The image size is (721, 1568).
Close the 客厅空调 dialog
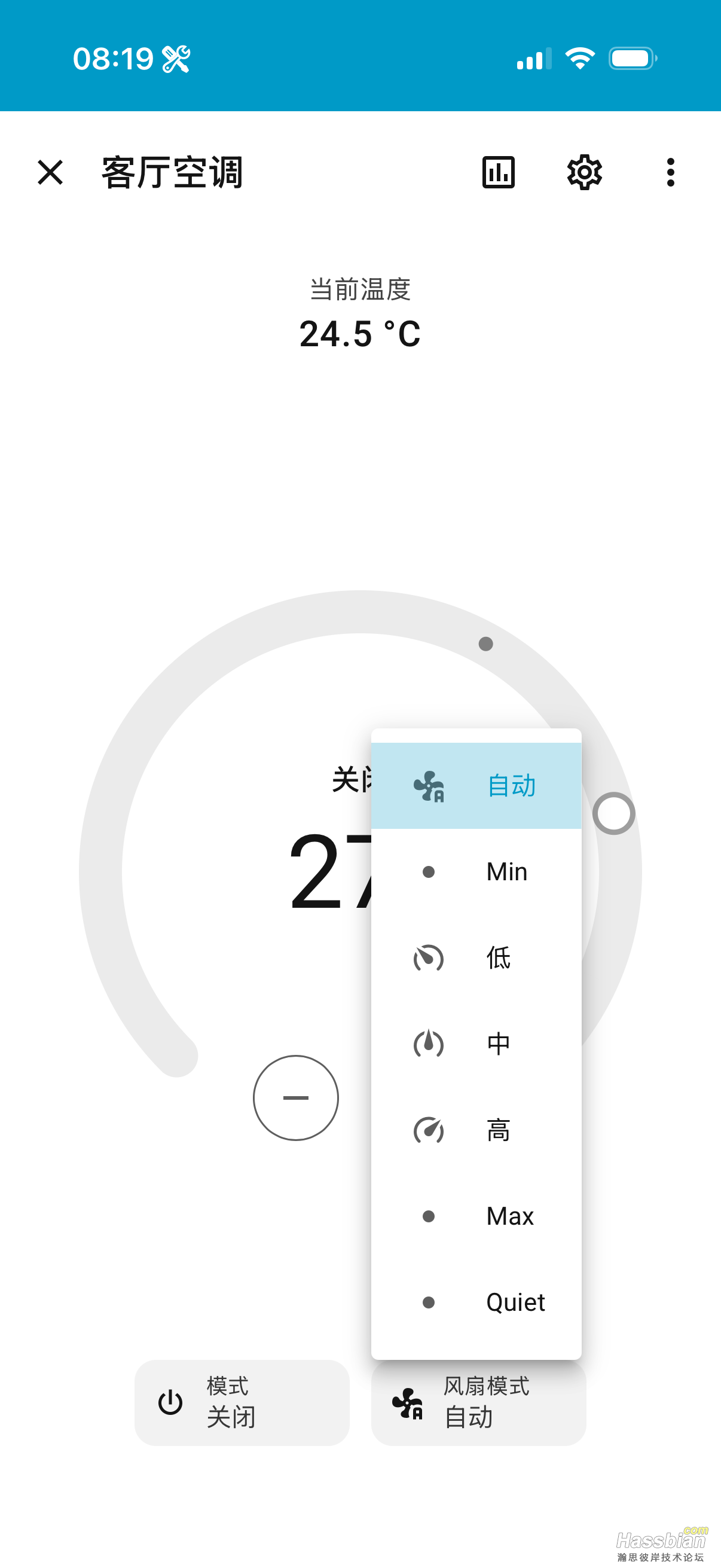[50, 172]
